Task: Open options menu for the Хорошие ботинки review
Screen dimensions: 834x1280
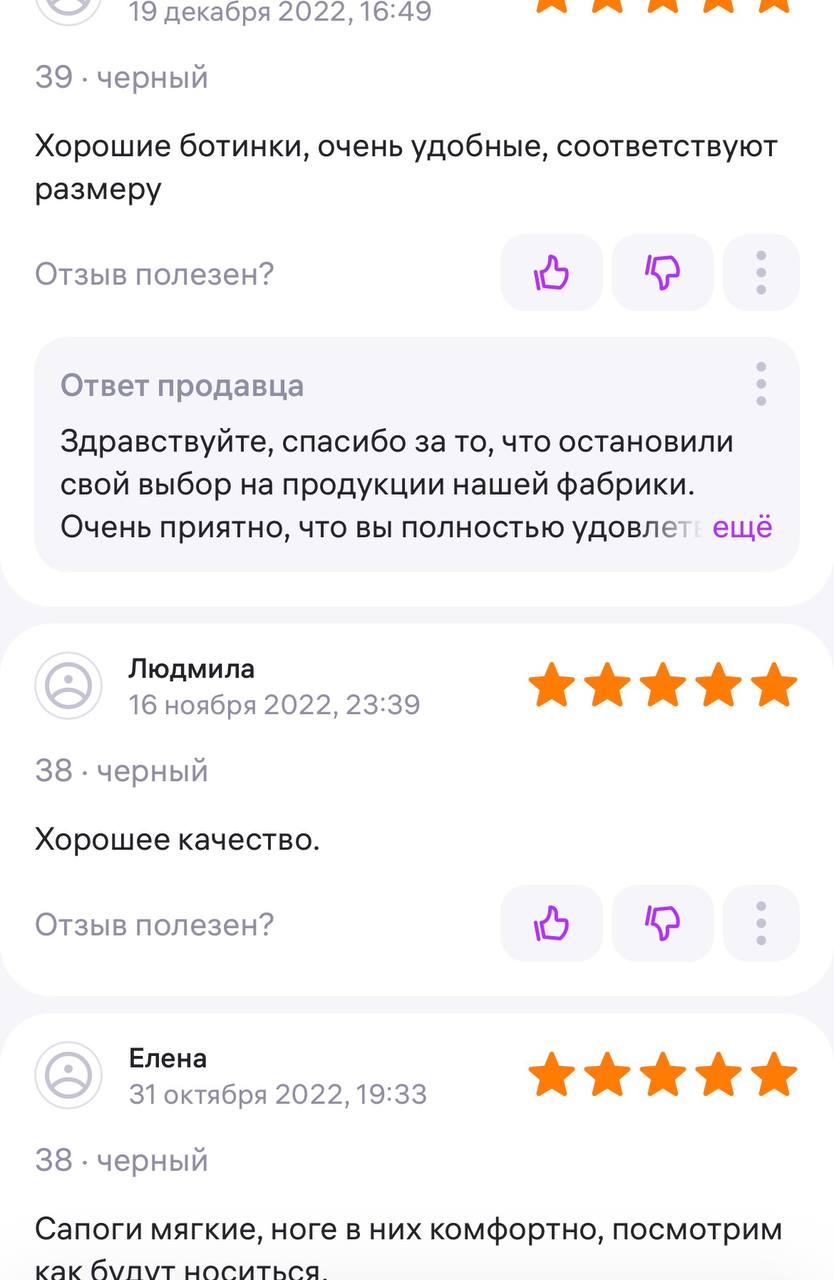Action: pos(761,273)
